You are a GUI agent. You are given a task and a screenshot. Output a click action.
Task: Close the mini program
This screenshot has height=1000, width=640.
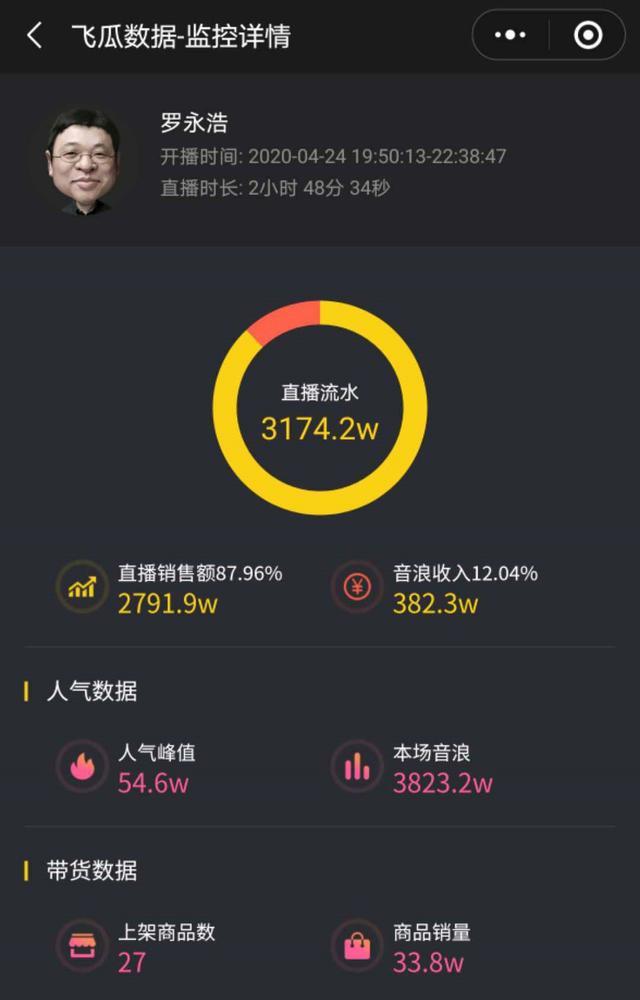coord(588,36)
